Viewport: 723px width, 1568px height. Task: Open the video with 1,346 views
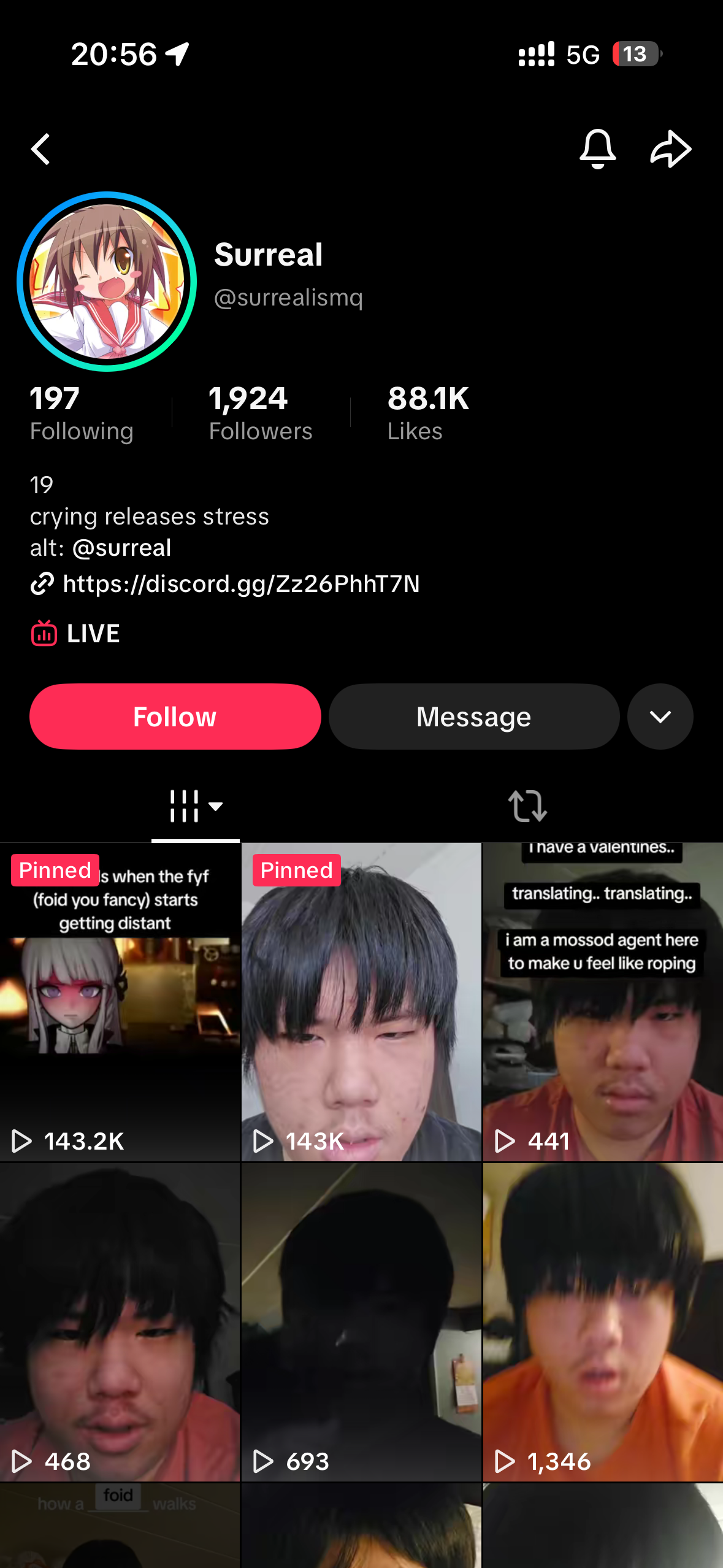tap(603, 1322)
